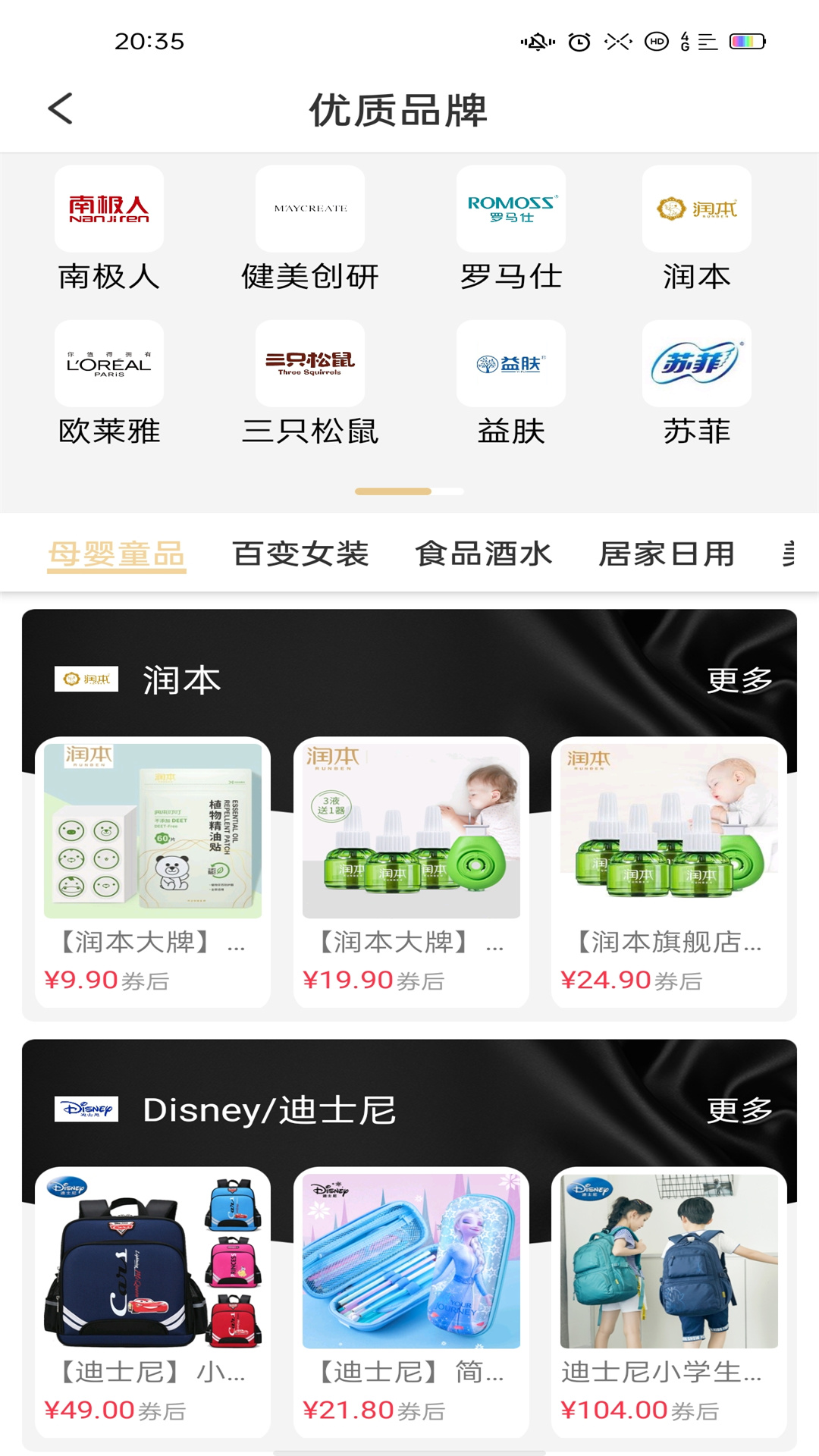Open the 润本旗舰店 product priced ¥24.90
The height and width of the screenshot is (1456, 819).
pos(669,871)
